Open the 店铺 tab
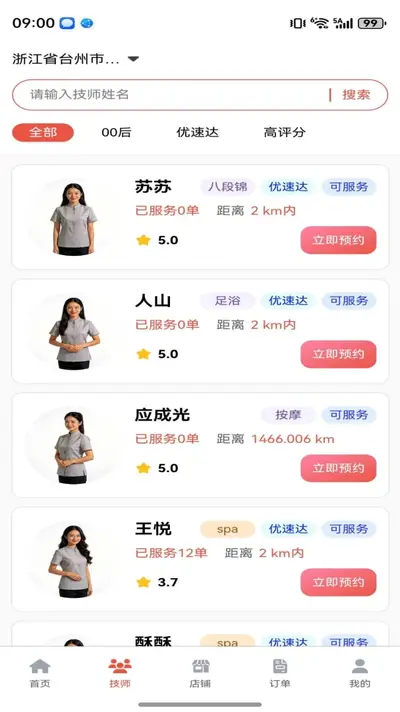This screenshot has width=400, height=712. click(200, 673)
